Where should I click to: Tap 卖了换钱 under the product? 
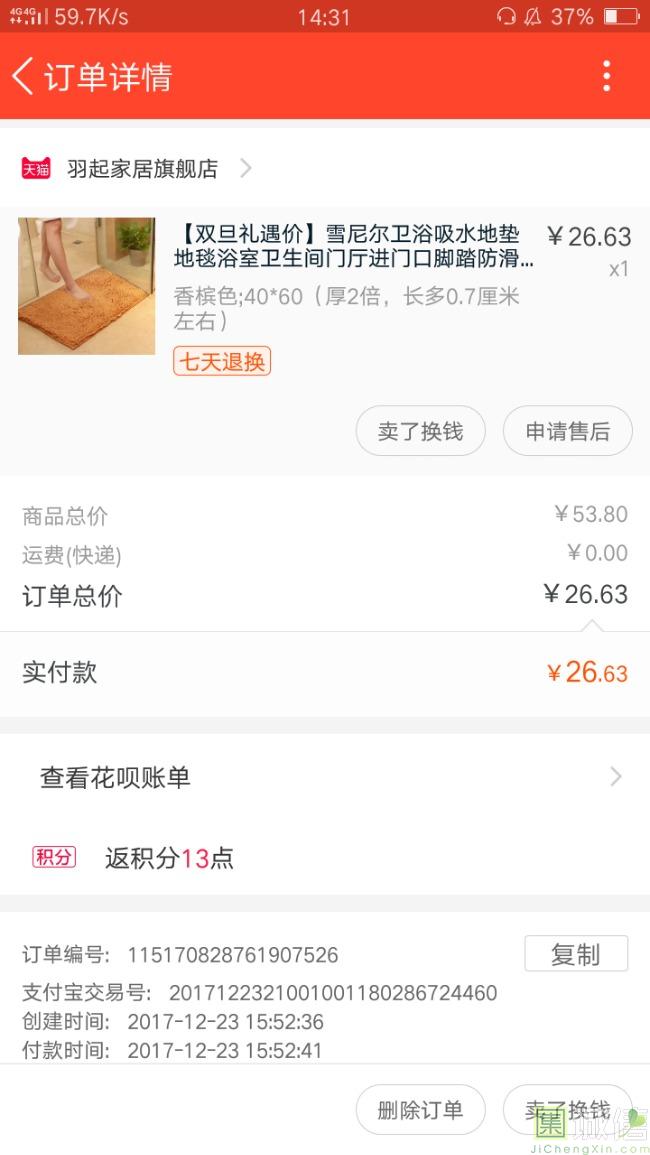[x=420, y=431]
